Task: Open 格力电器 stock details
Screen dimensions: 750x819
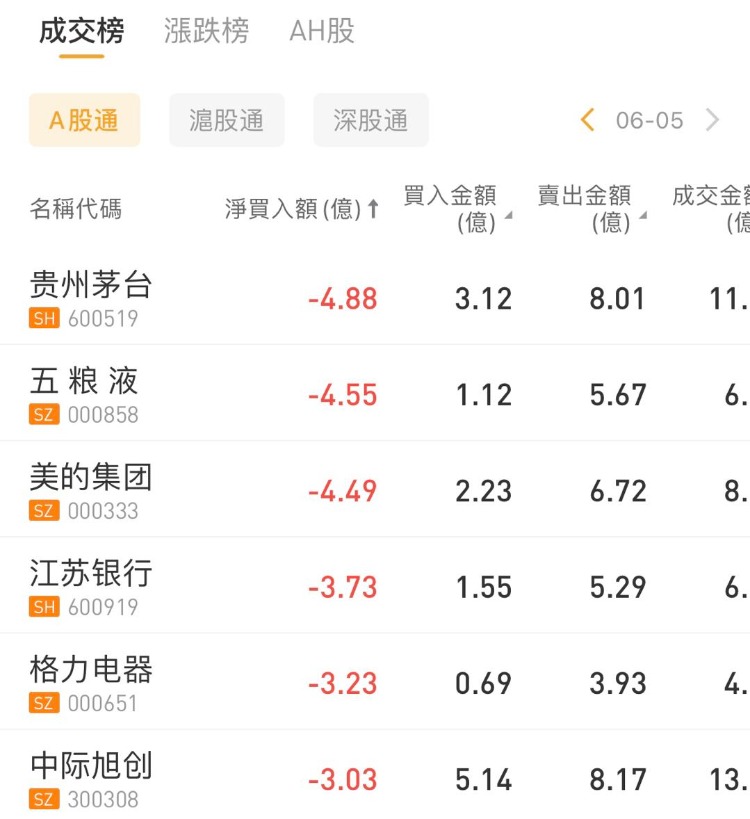Action: 91,682
